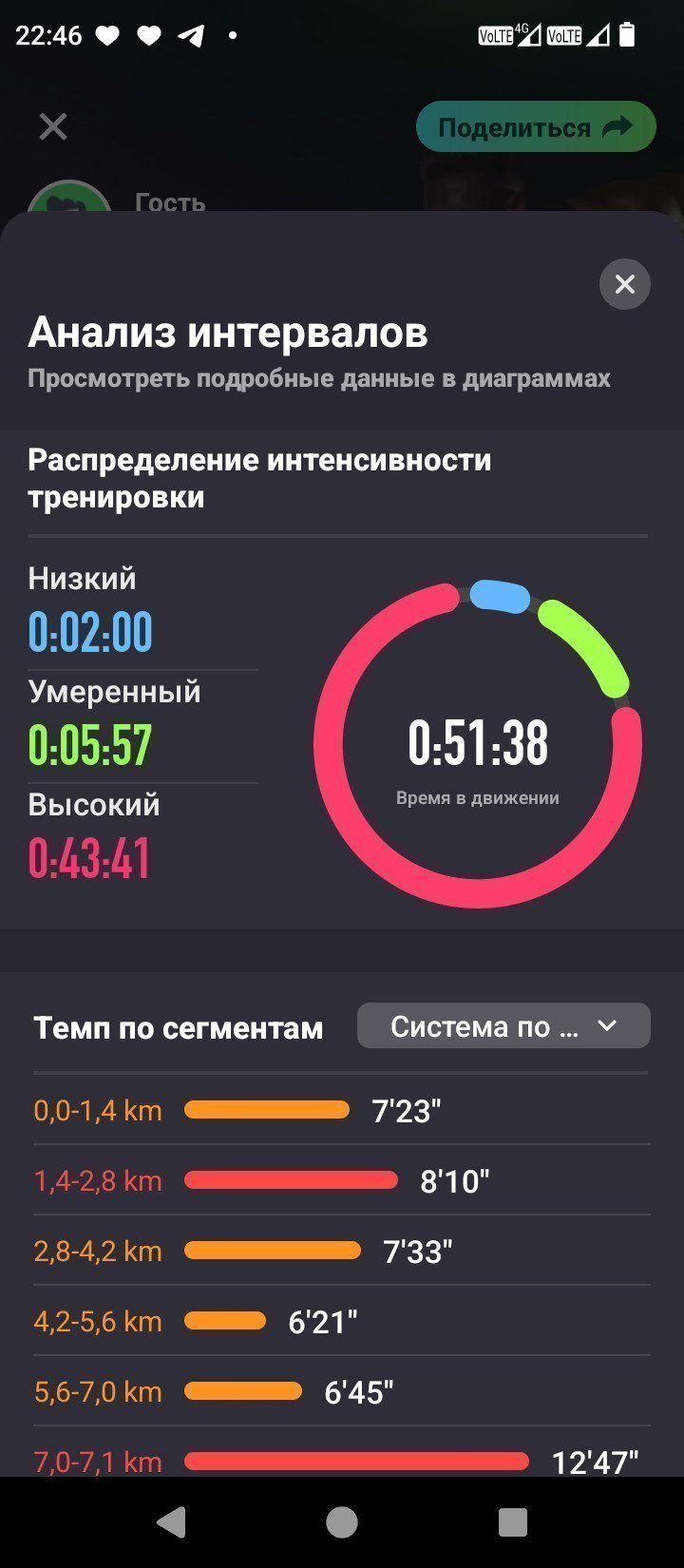684x1568 pixels.
Task: Open recent apps from navigation bar
Action: tap(513, 1522)
